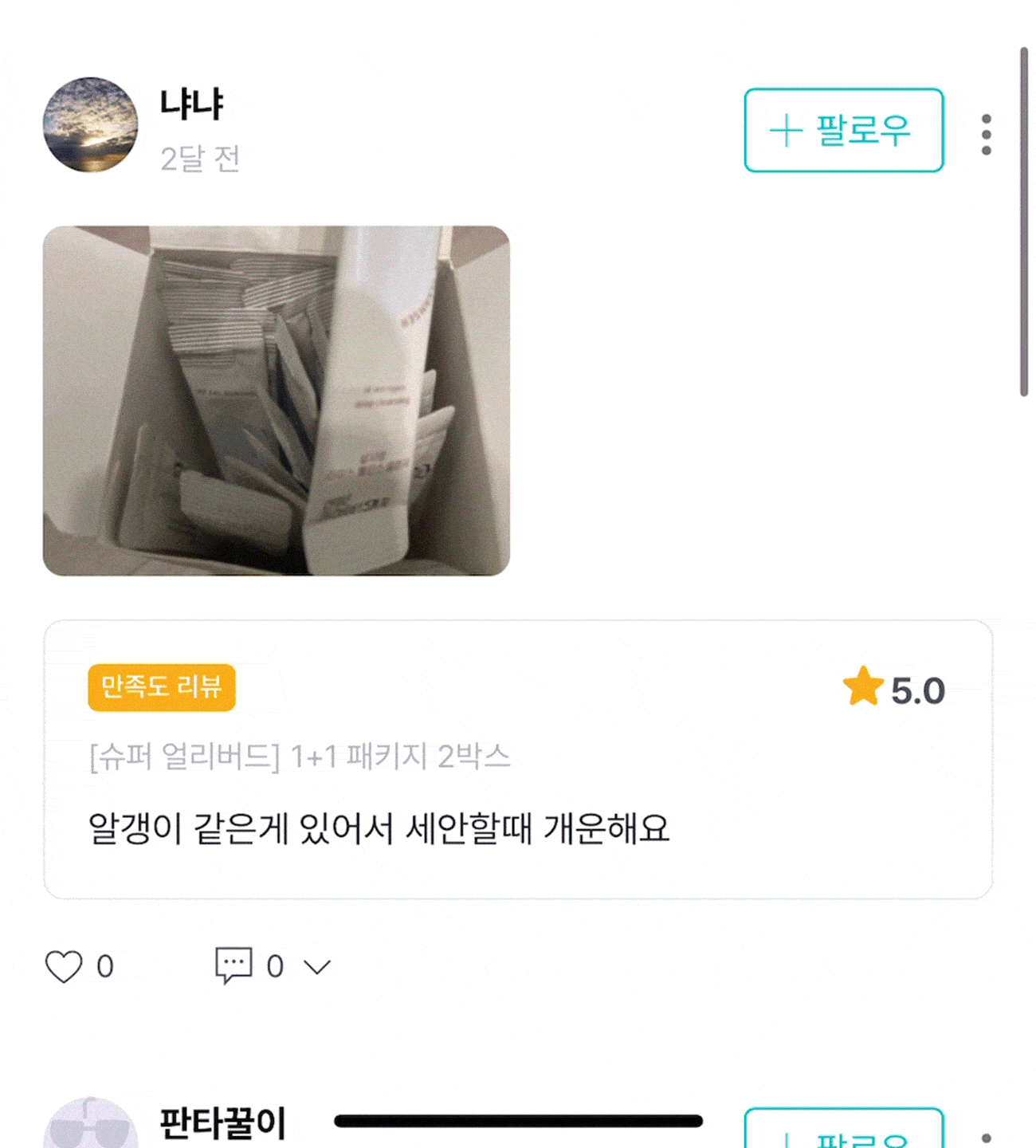The image size is (1036, 1148).
Task: View 냐냐's review photo
Action: [x=276, y=400]
